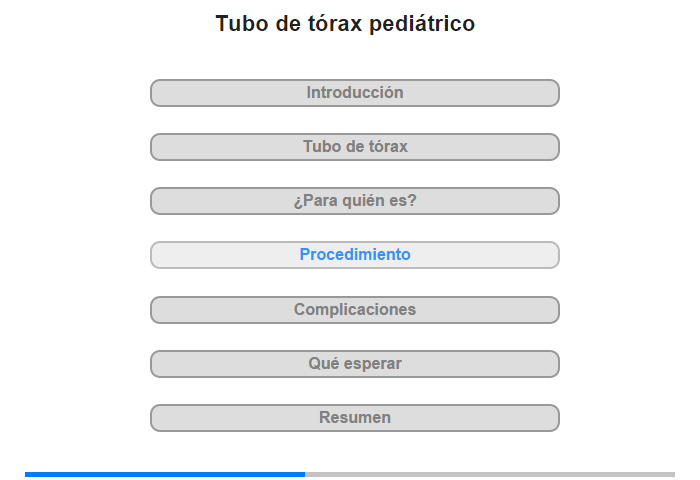Open the Qué esperar section
Image resolution: width=700 pixels, height=480 pixels.
point(355,364)
